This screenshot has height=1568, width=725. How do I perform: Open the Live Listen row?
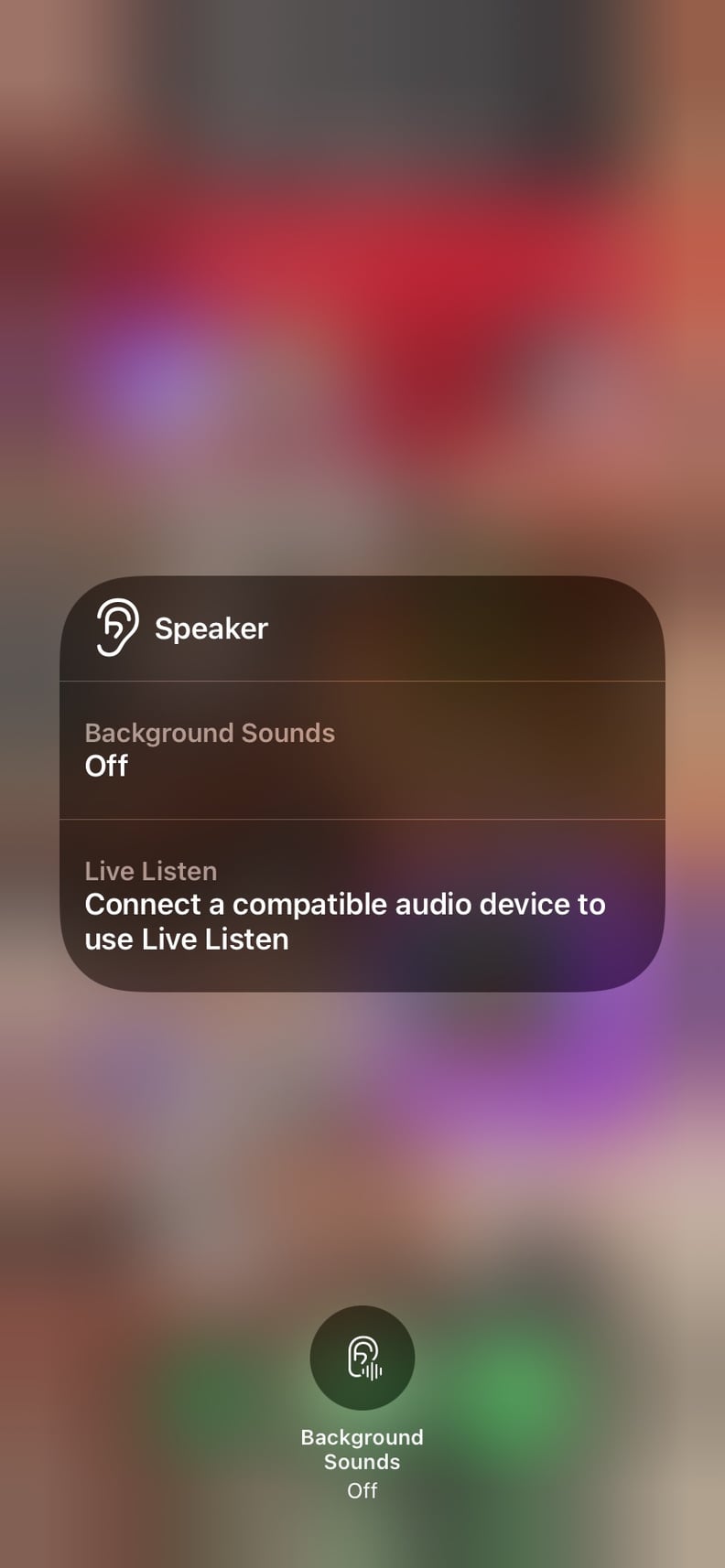tap(362, 905)
